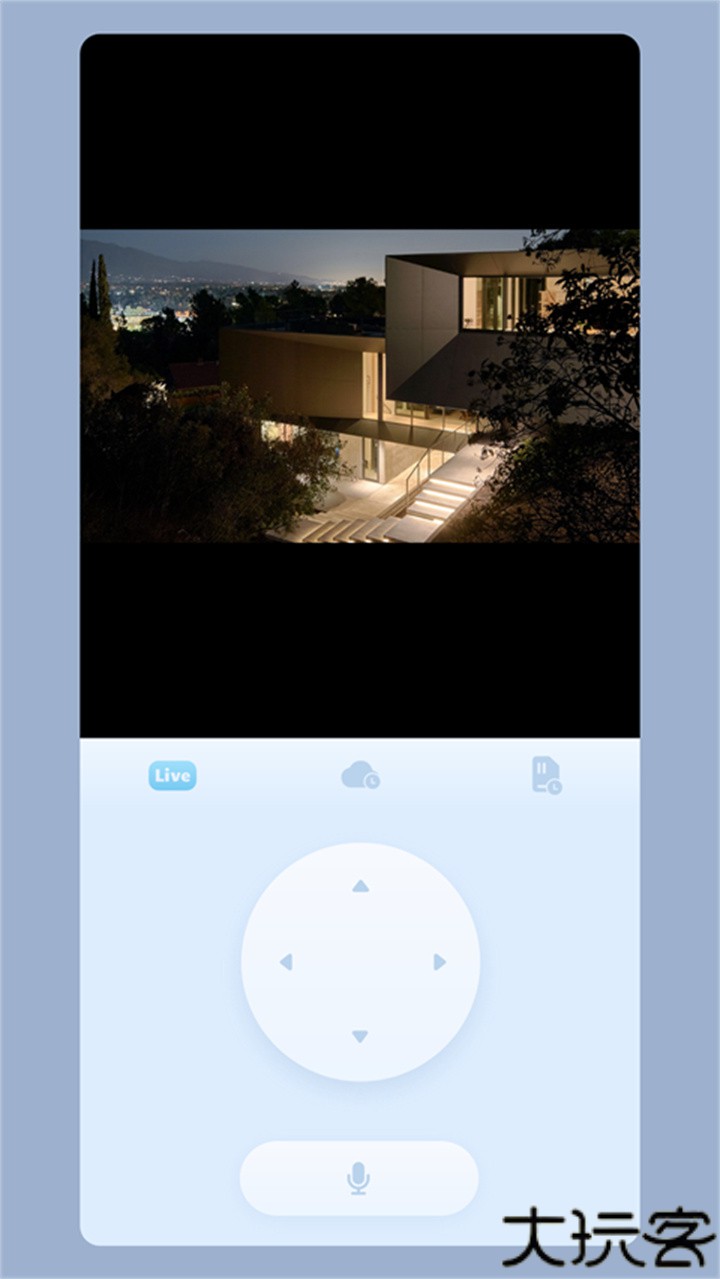Pan the camera up
Screen dimensions: 720x1279
click(x=360, y=886)
